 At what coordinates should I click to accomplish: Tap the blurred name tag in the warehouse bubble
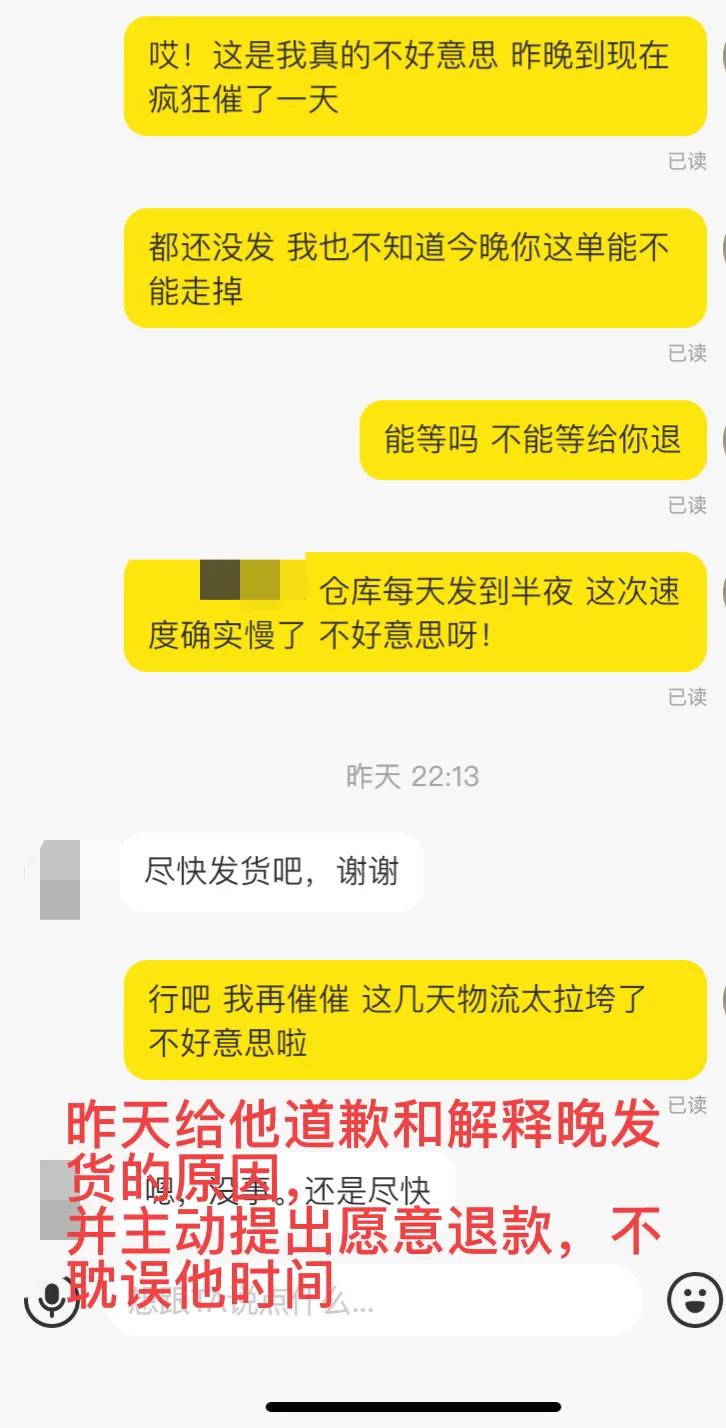245,580
